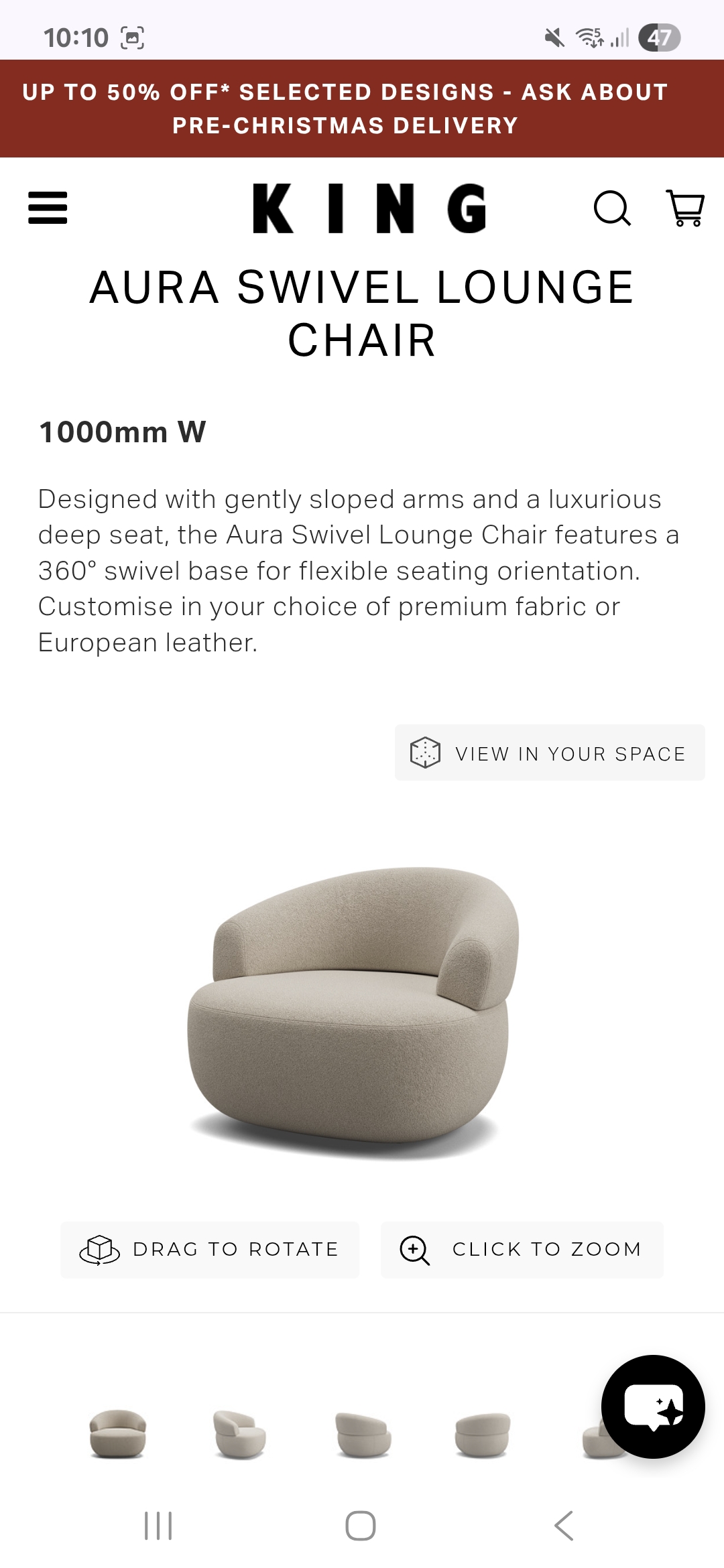
Task: Tap View In Your Space button
Action: pos(550,753)
